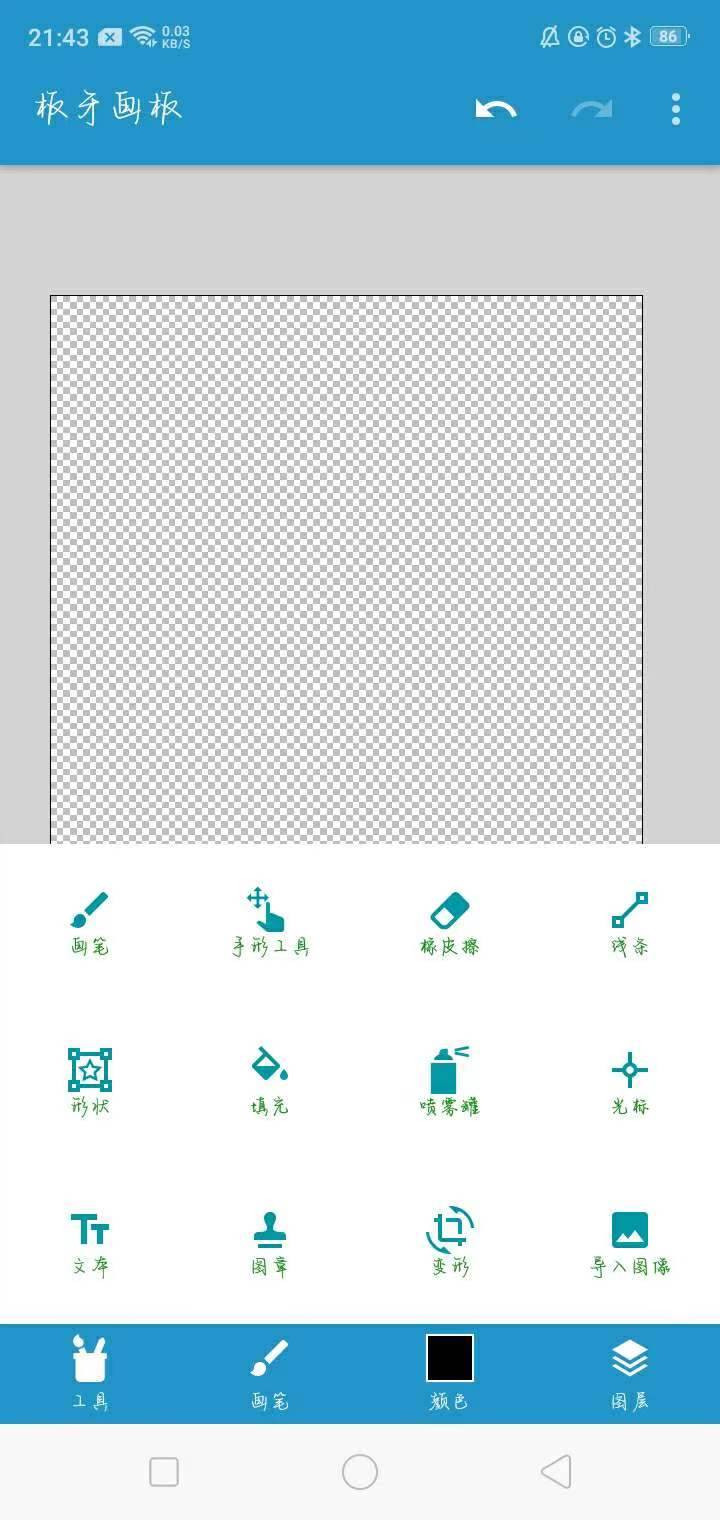
Task: Undo the last drawing action
Action: (x=496, y=109)
